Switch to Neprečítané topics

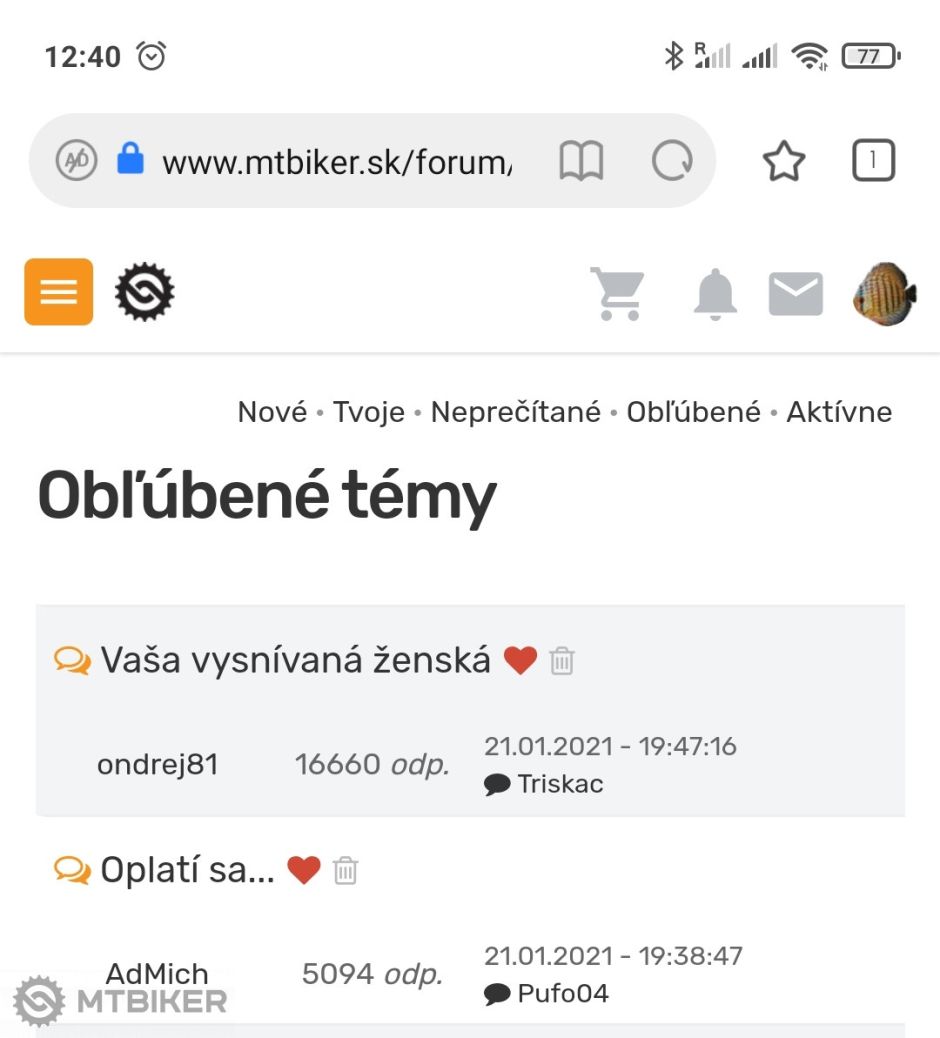515,412
